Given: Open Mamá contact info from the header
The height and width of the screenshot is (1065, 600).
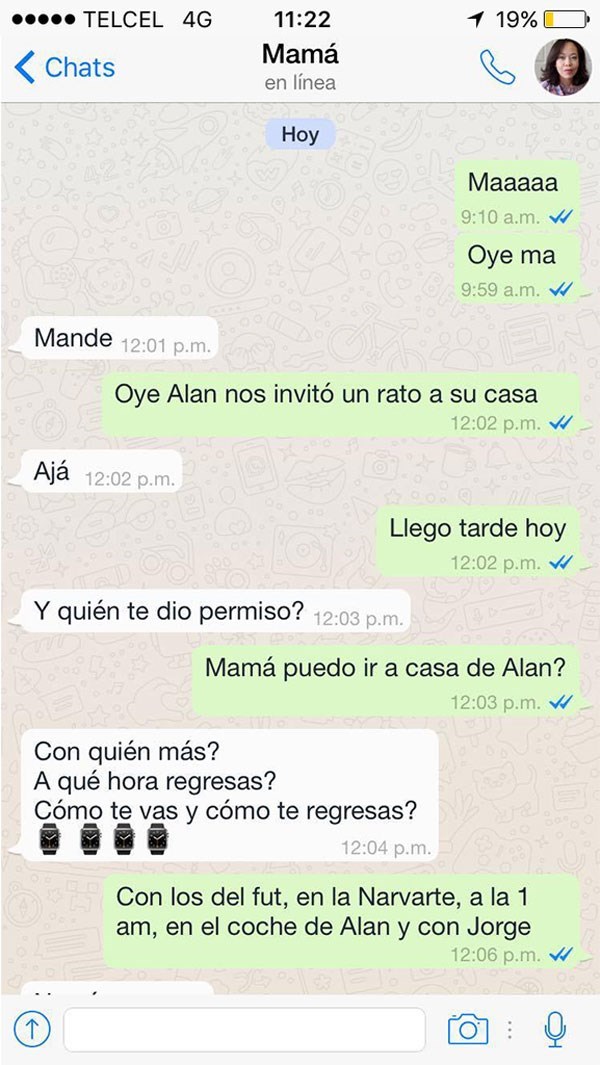Looking at the screenshot, I should [300, 66].
